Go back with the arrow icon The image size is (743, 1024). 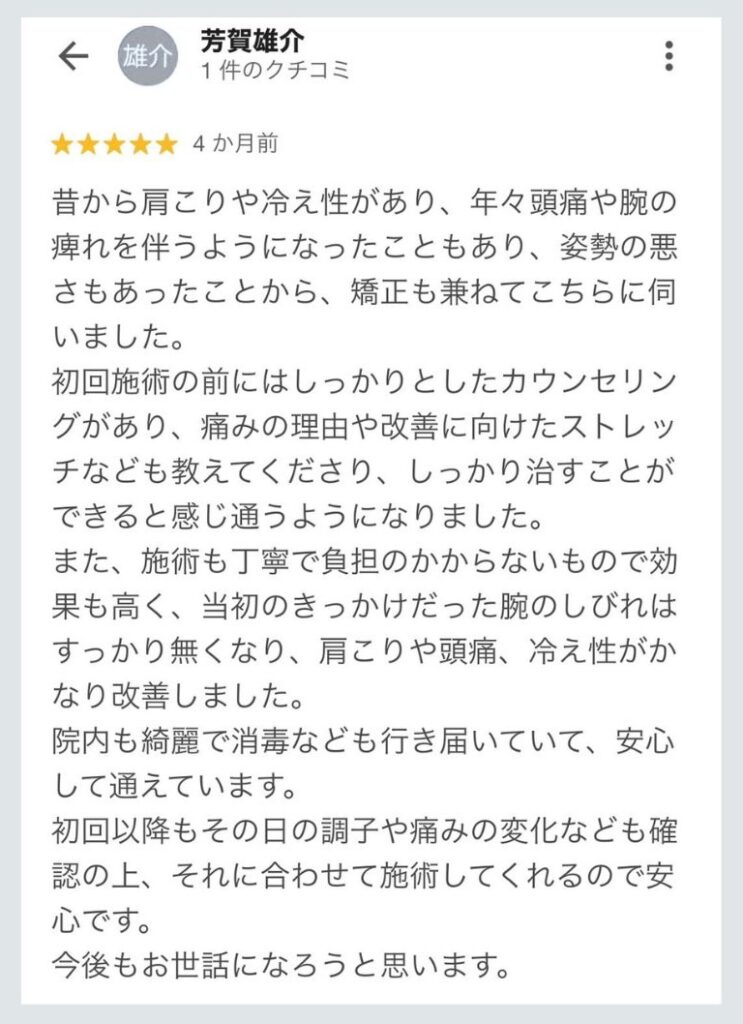(73, 57)
